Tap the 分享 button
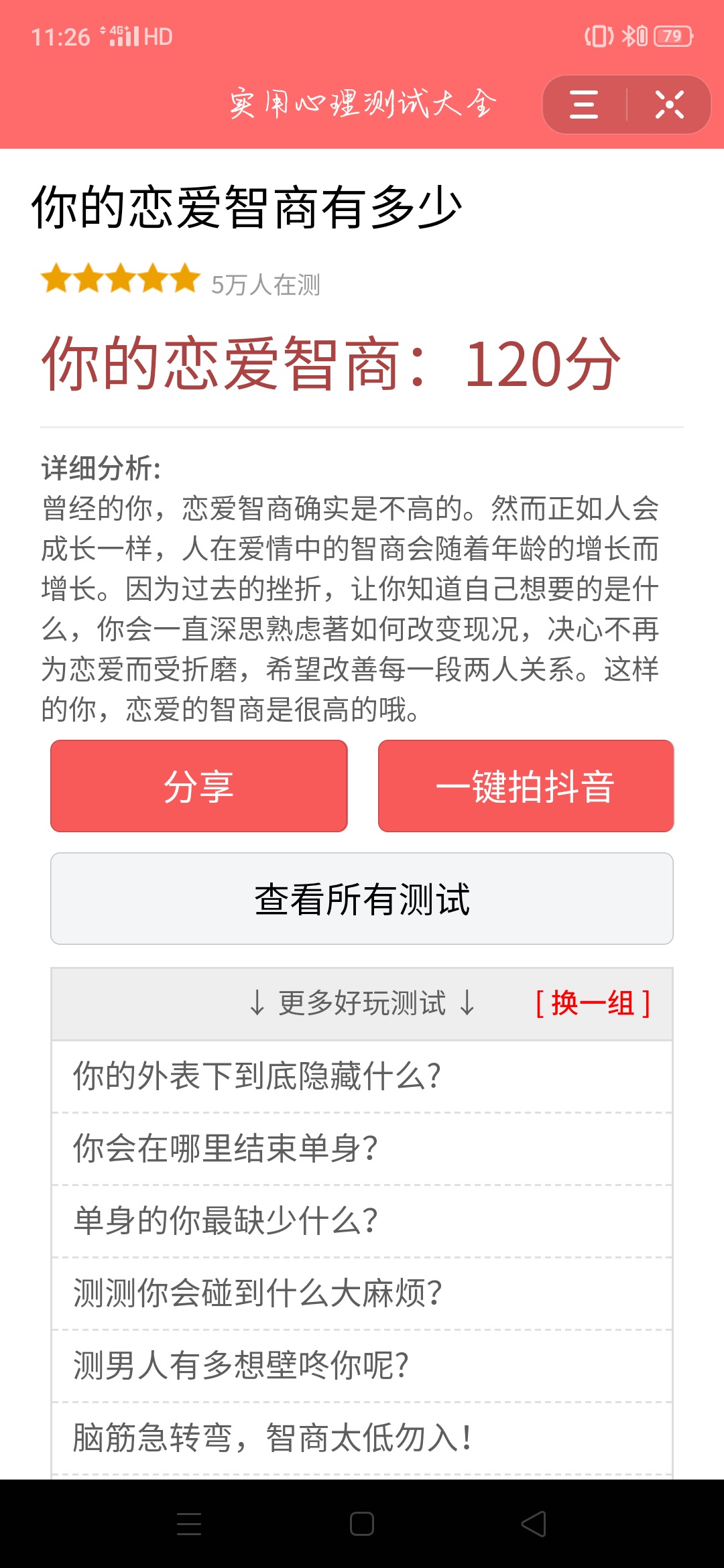Screen dimensions: 724x1568 (199, 786)
